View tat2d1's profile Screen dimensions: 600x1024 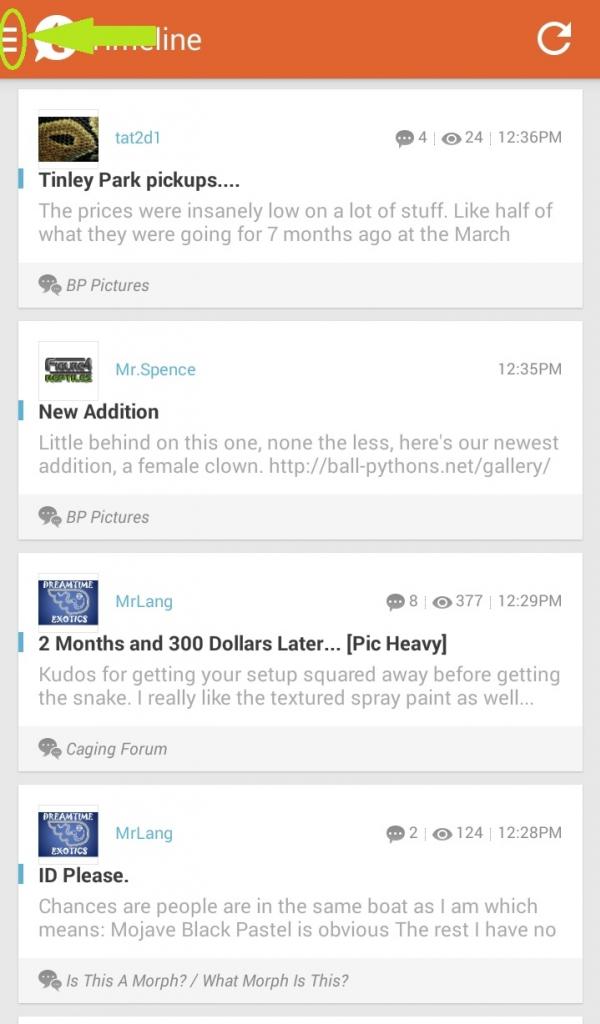click(x=138, y=137)
